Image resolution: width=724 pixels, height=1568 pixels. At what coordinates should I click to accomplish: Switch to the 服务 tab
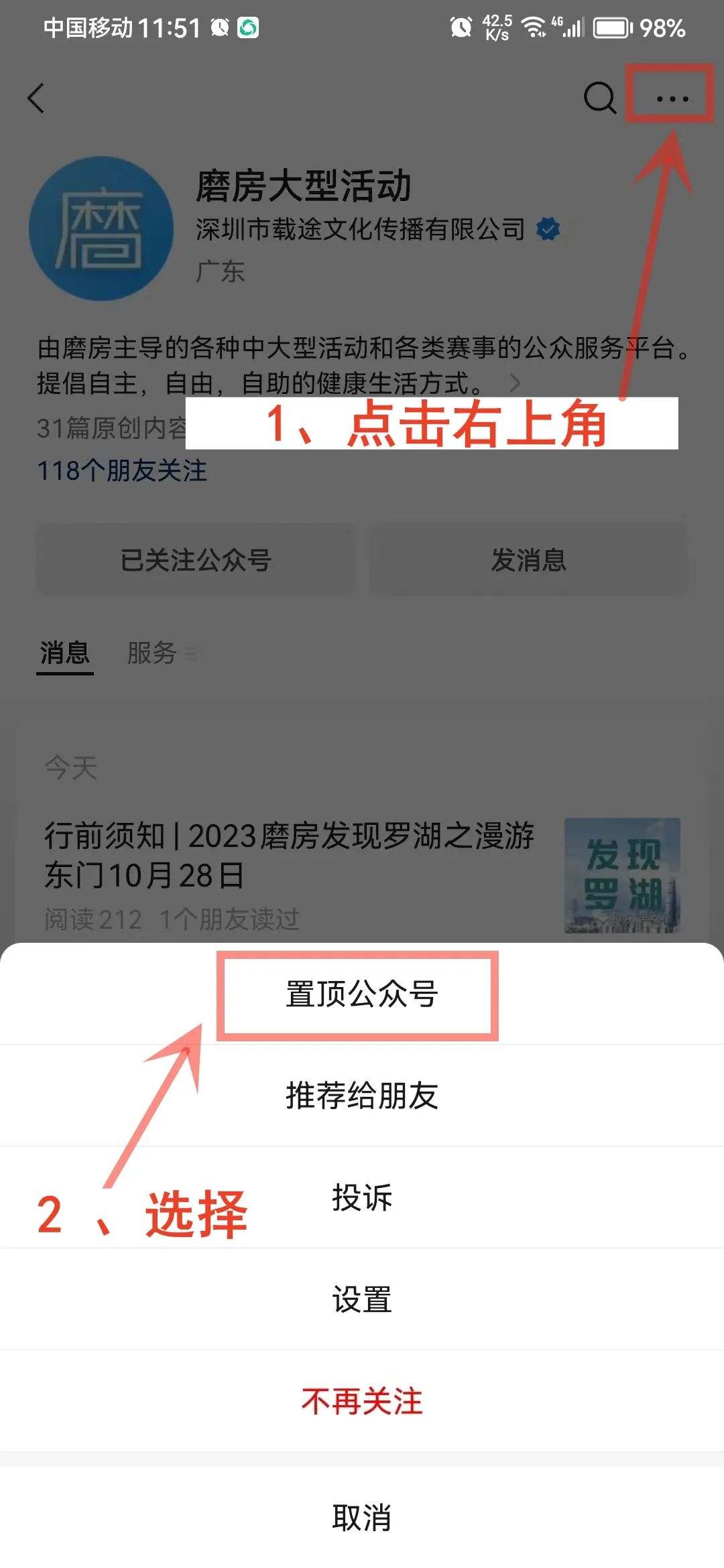pyautogui.click(x=152, y=652)
